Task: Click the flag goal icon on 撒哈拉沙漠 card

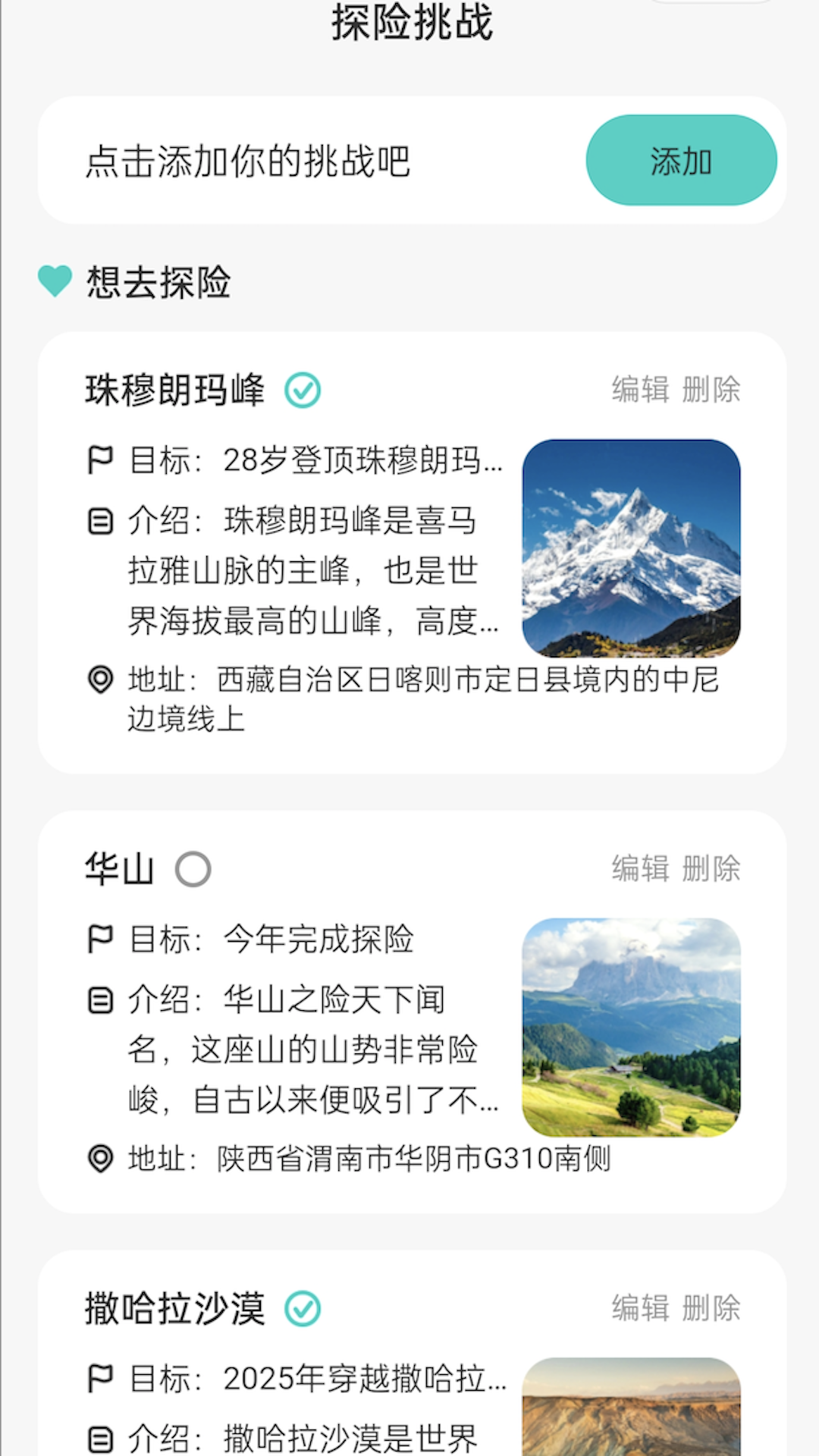Action: 100,1379
